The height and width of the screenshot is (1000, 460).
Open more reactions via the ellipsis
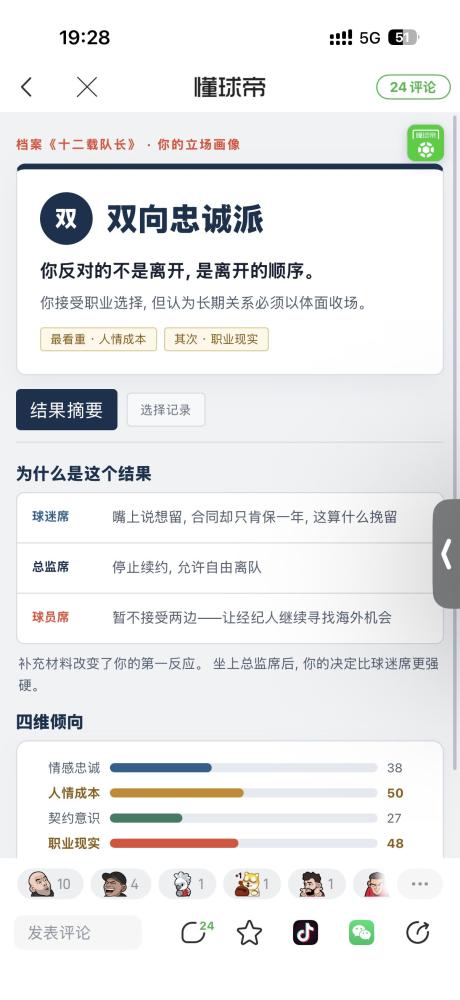coord(419,884)
